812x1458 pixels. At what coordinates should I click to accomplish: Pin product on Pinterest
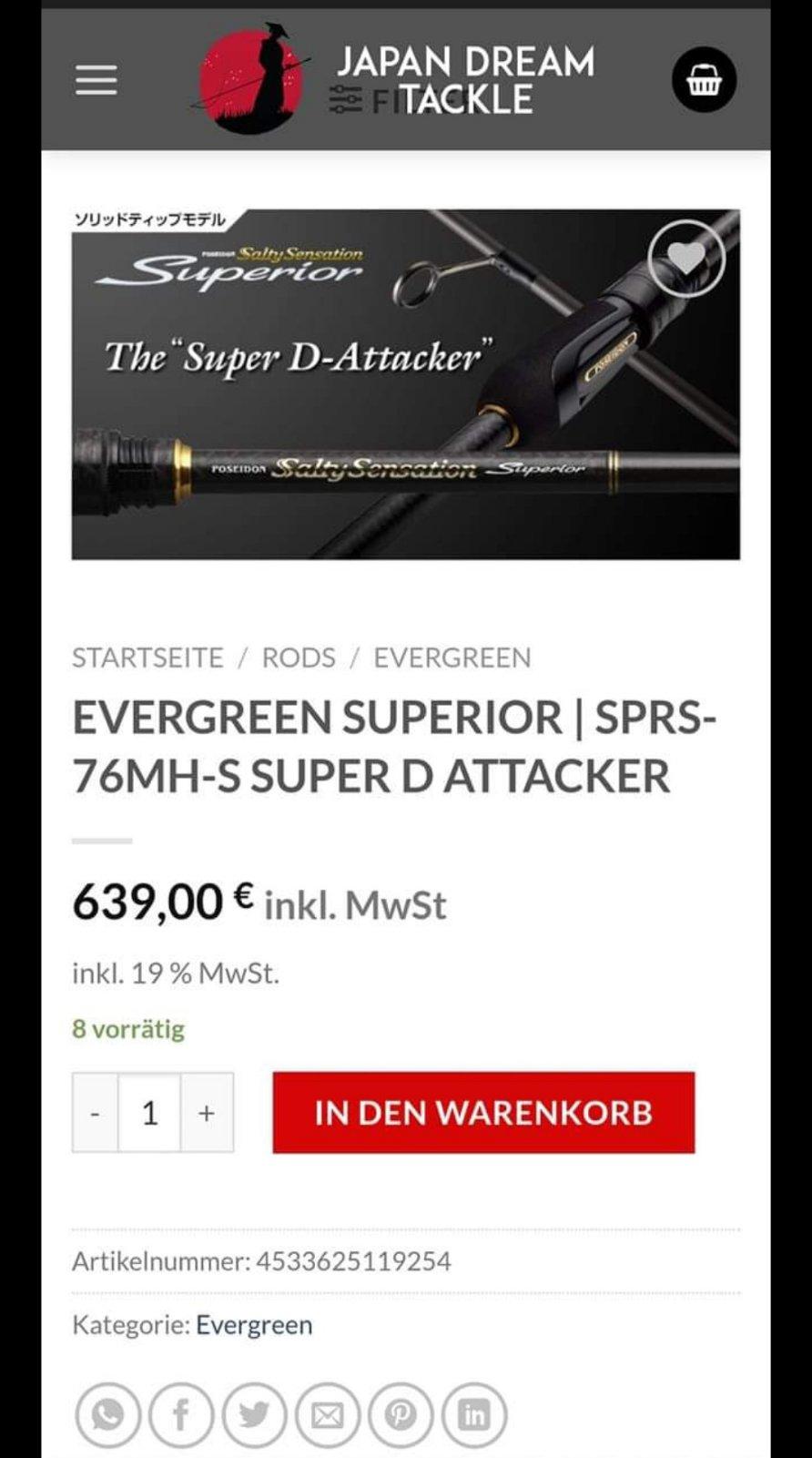(x=401, y=1415)
